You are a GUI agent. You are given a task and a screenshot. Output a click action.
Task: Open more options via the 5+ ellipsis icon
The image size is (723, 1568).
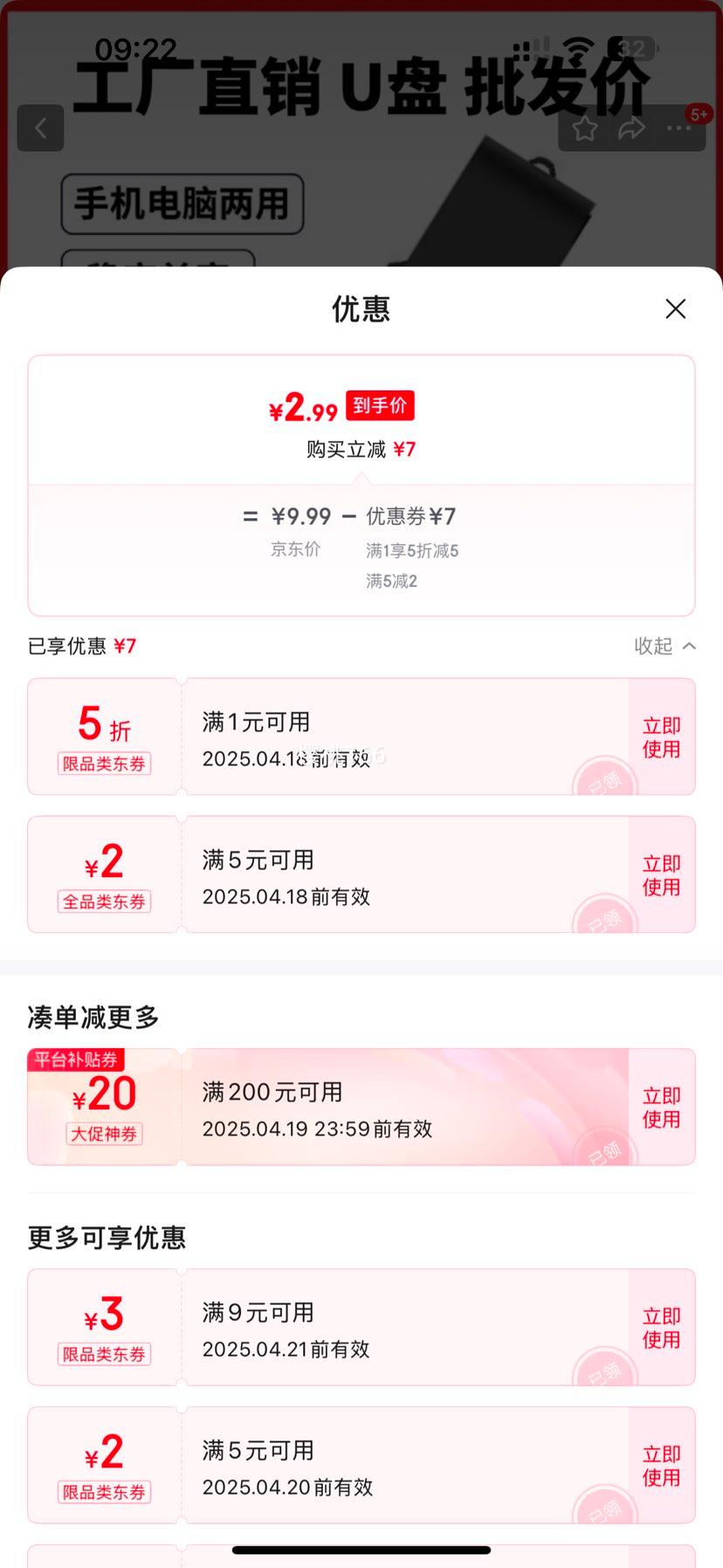(678, 128)
